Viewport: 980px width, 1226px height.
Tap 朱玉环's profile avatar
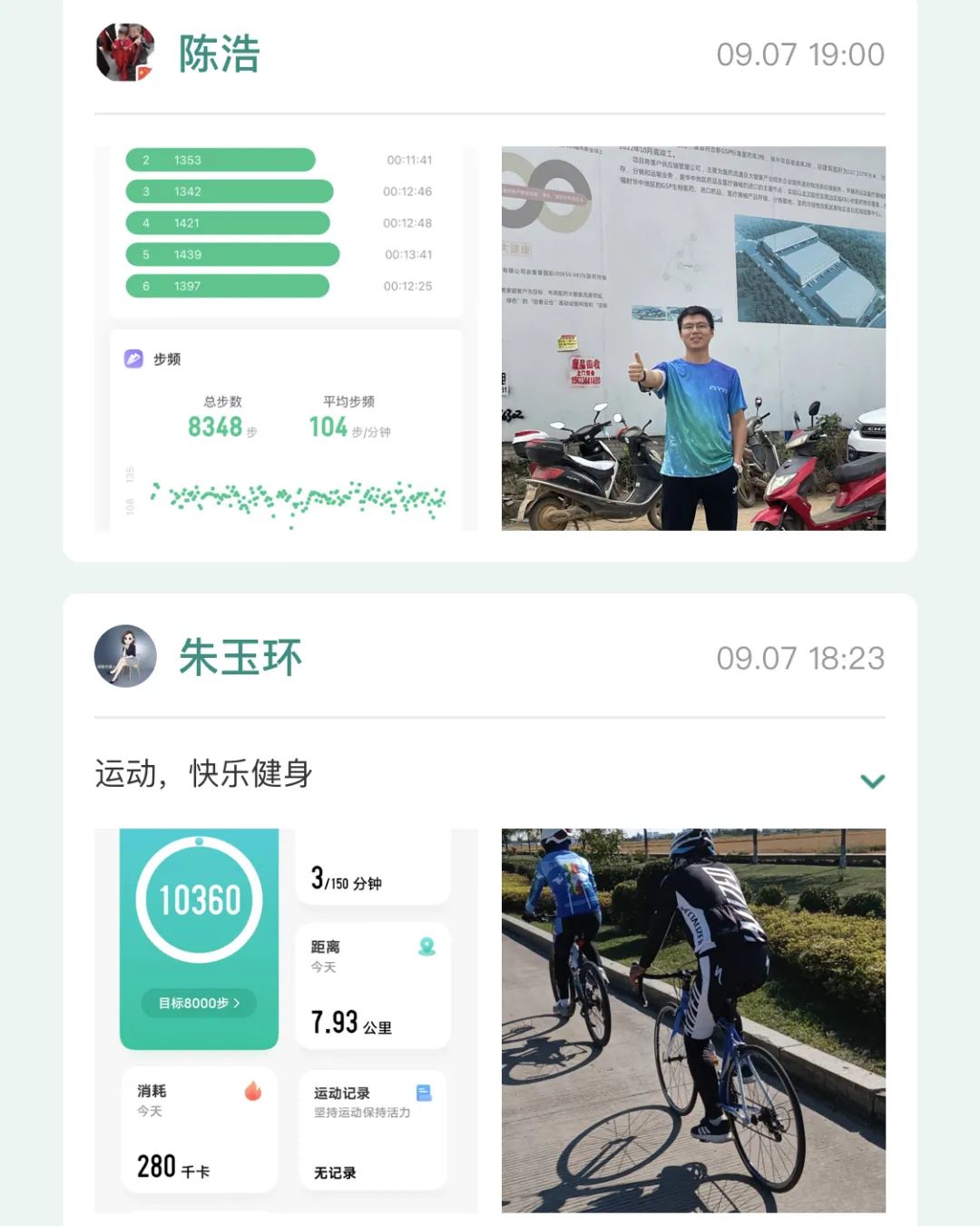[125, 656]
